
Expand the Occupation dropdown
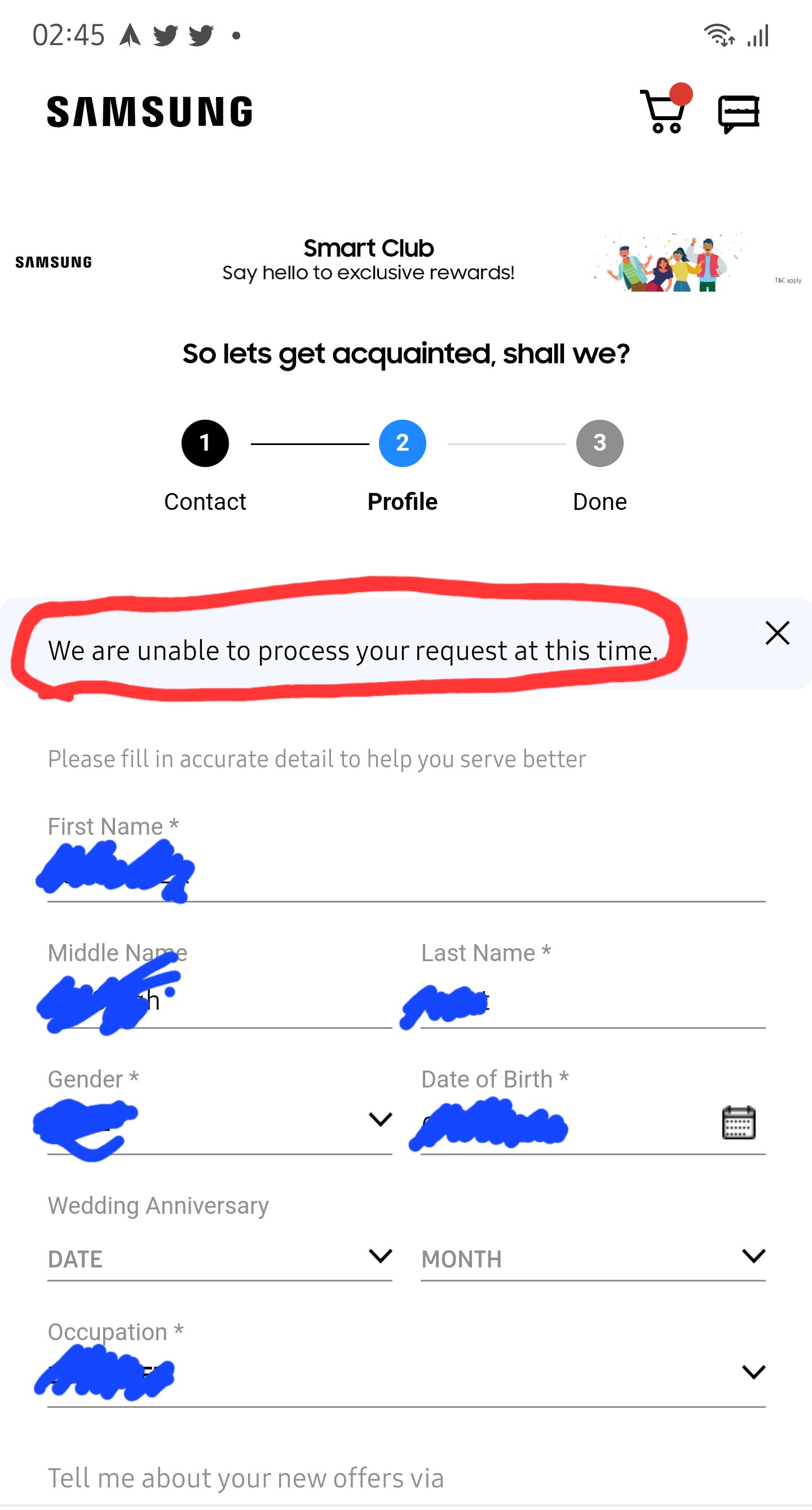tap(405, 1373)
